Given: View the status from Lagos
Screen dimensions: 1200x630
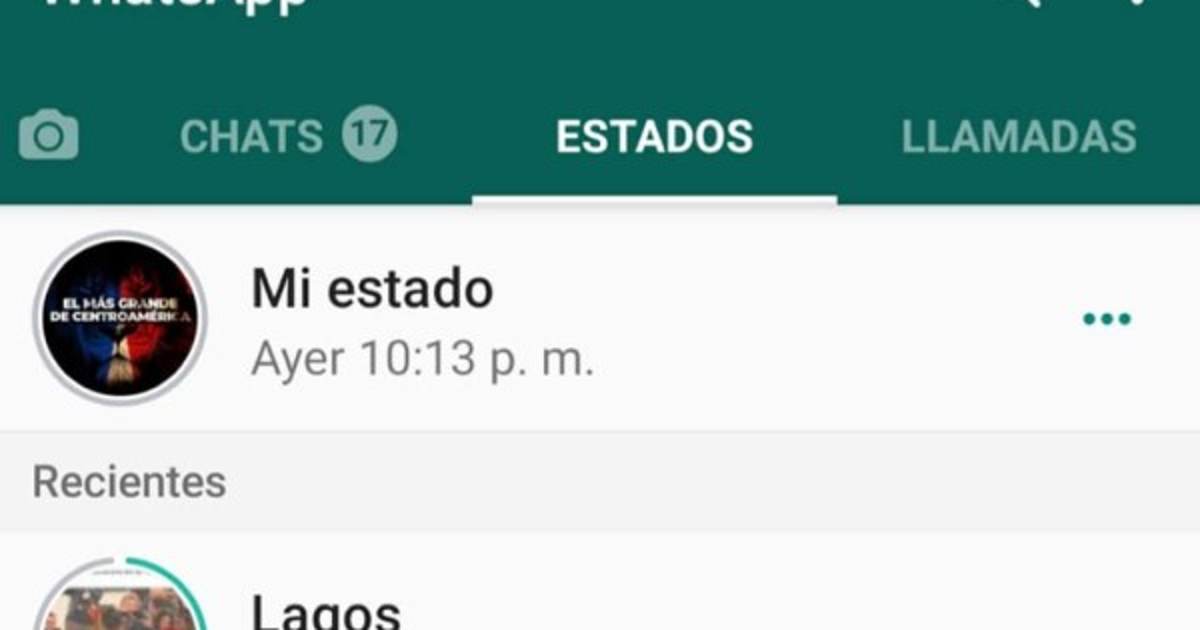Looking at the screenshot, I should point(325,608).
